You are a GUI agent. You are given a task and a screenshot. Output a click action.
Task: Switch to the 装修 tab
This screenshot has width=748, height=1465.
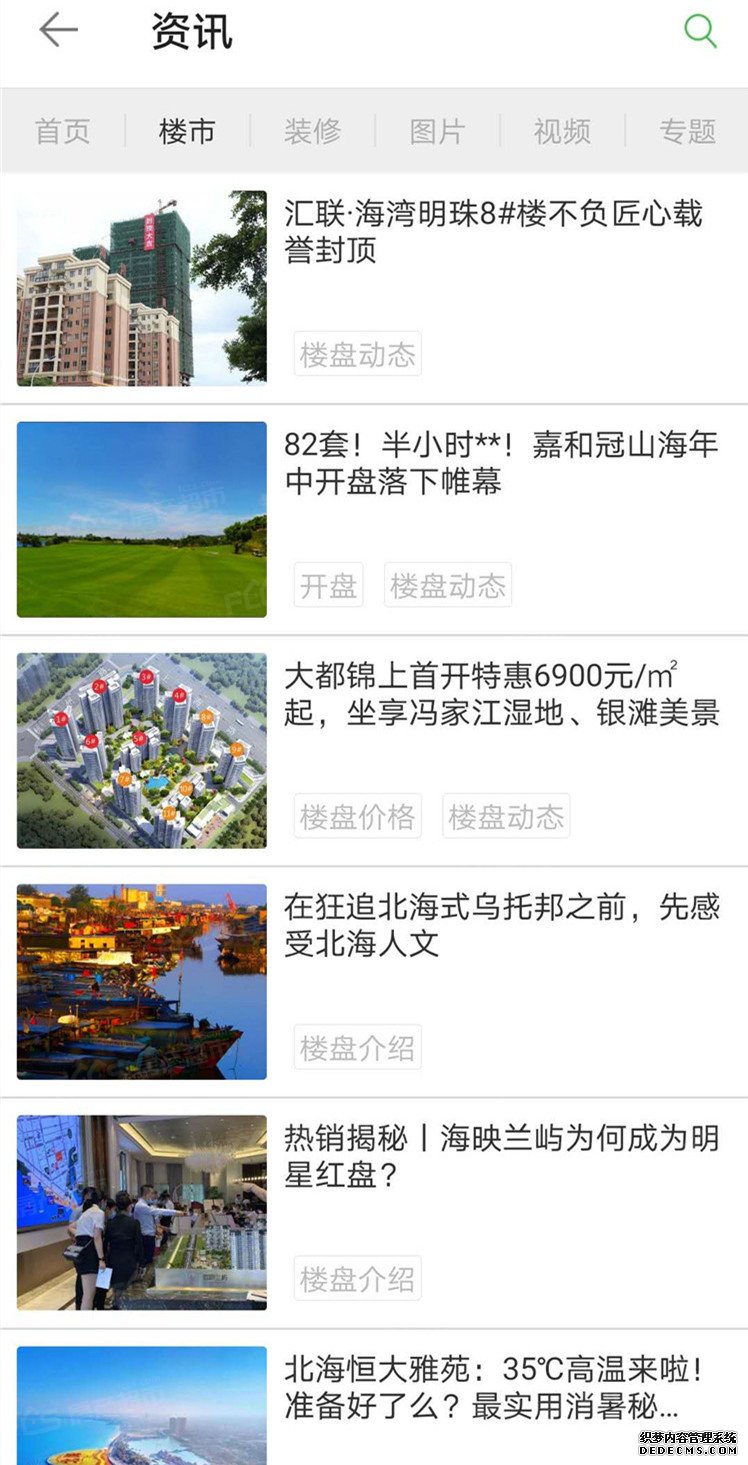tap(312, 131)
